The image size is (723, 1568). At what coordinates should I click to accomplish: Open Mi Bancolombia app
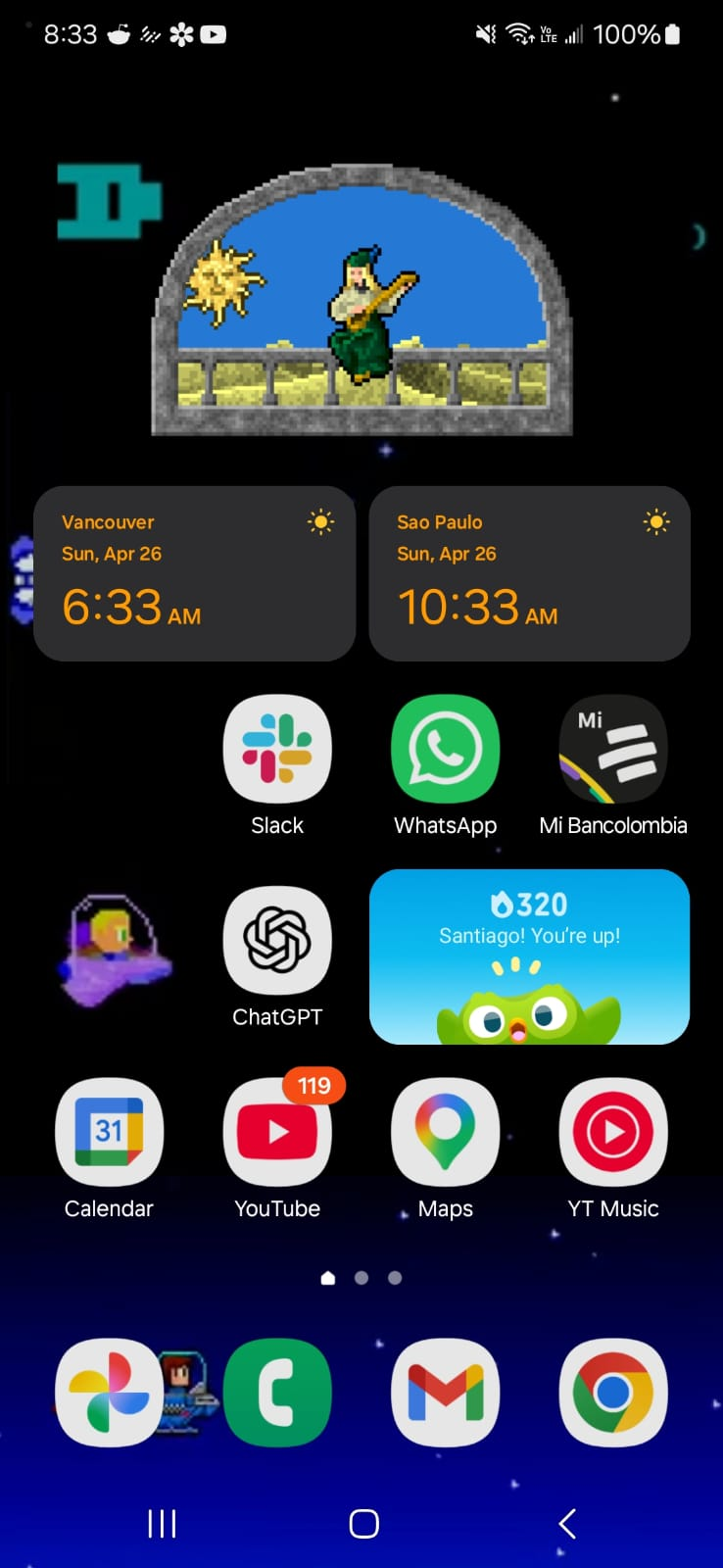(x=613, y=750)
